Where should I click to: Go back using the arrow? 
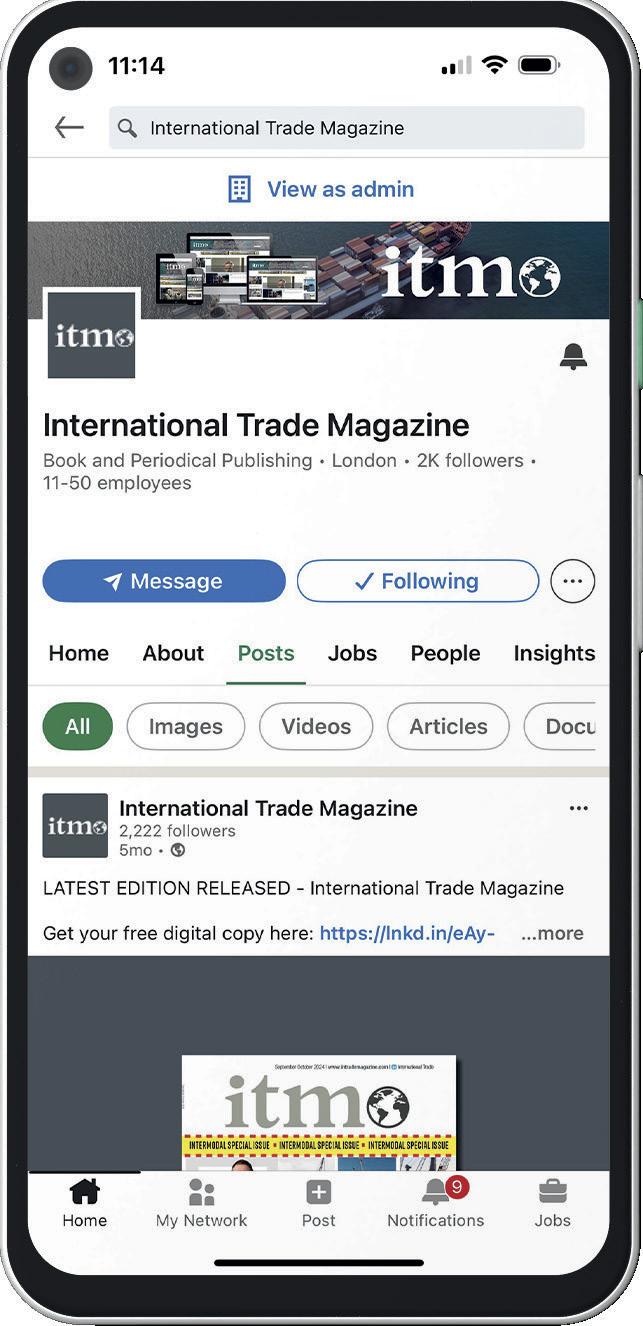69,127
